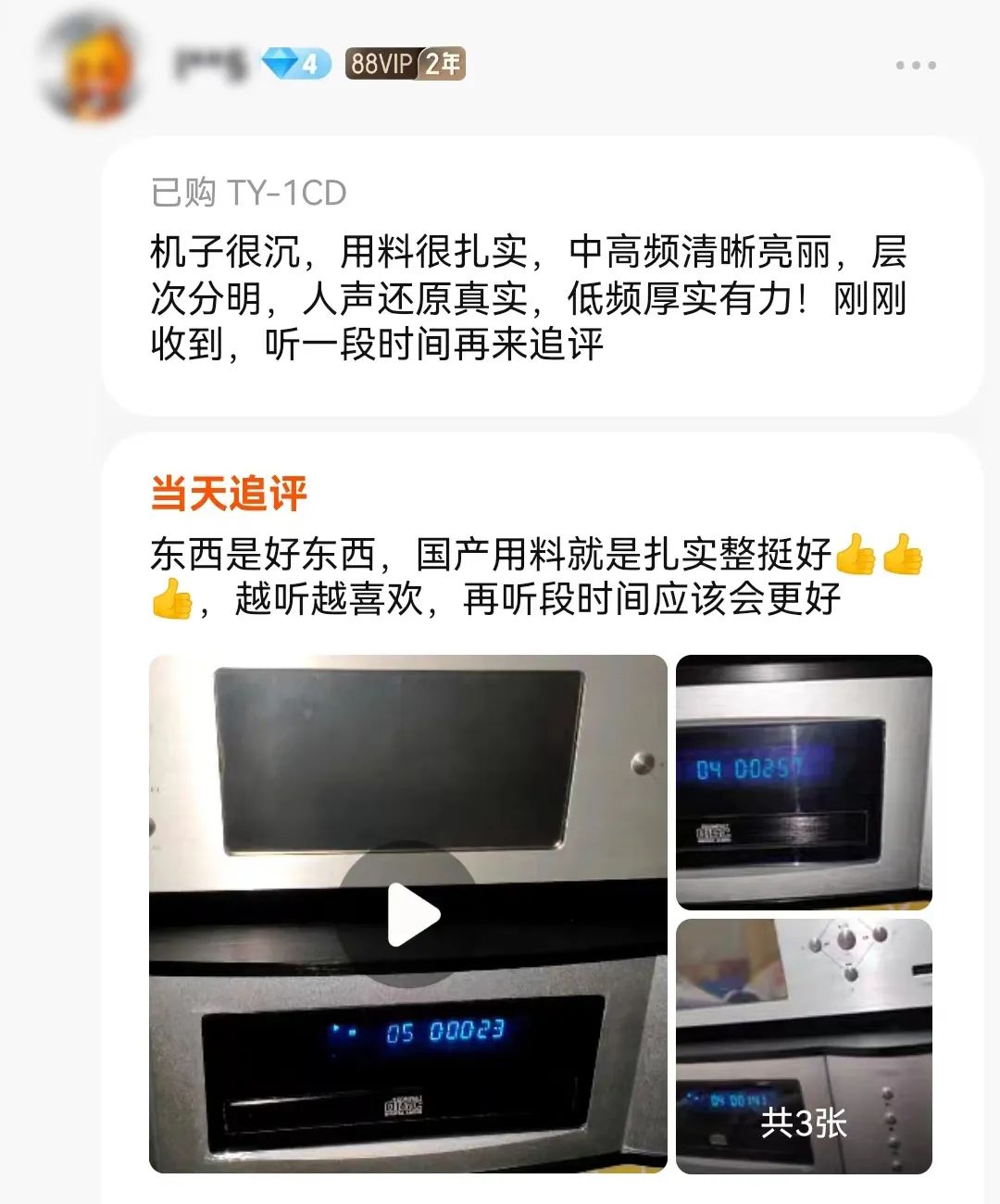Open the photo labeled 共3张
This screenshot has width=1000, height=1204.
[x=804, y=1047]
